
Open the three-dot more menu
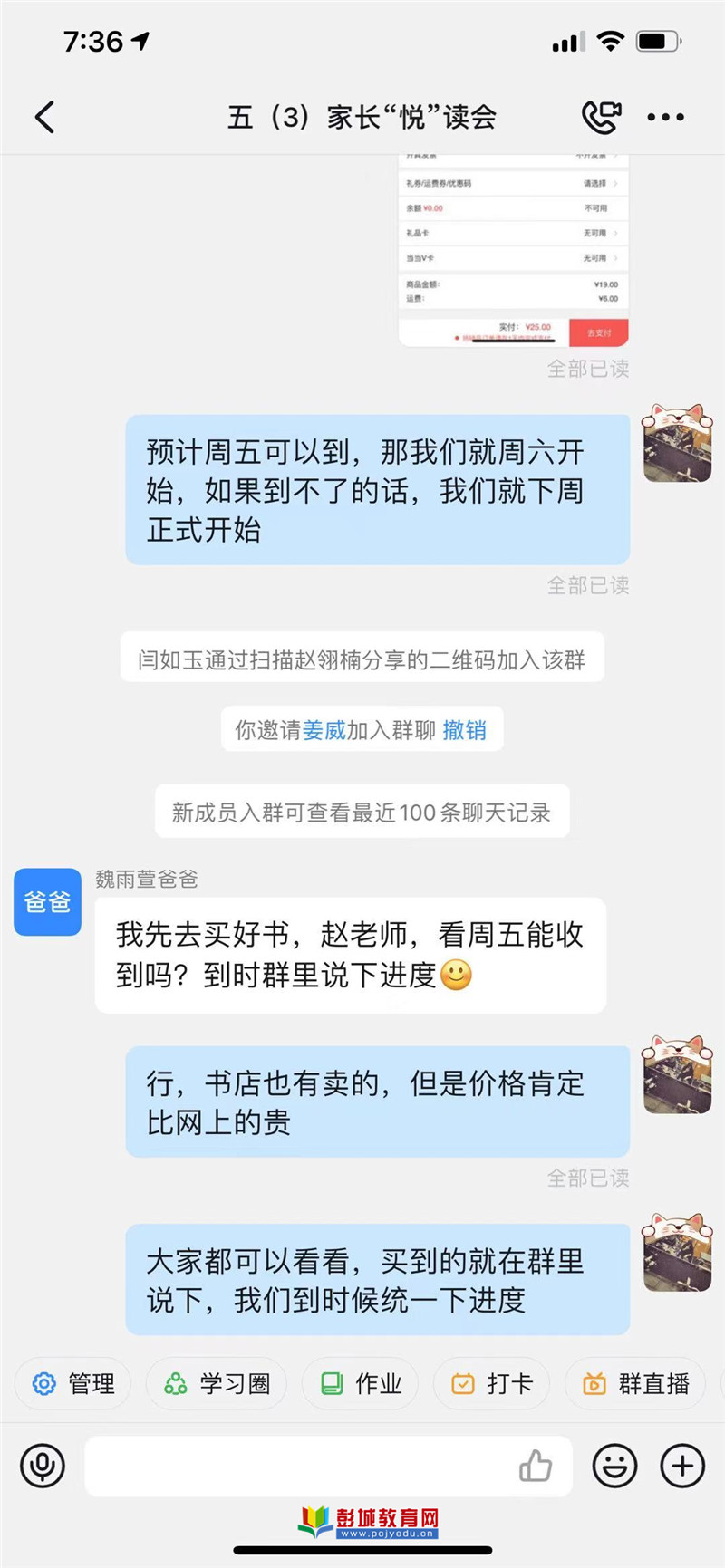(665, 117)
